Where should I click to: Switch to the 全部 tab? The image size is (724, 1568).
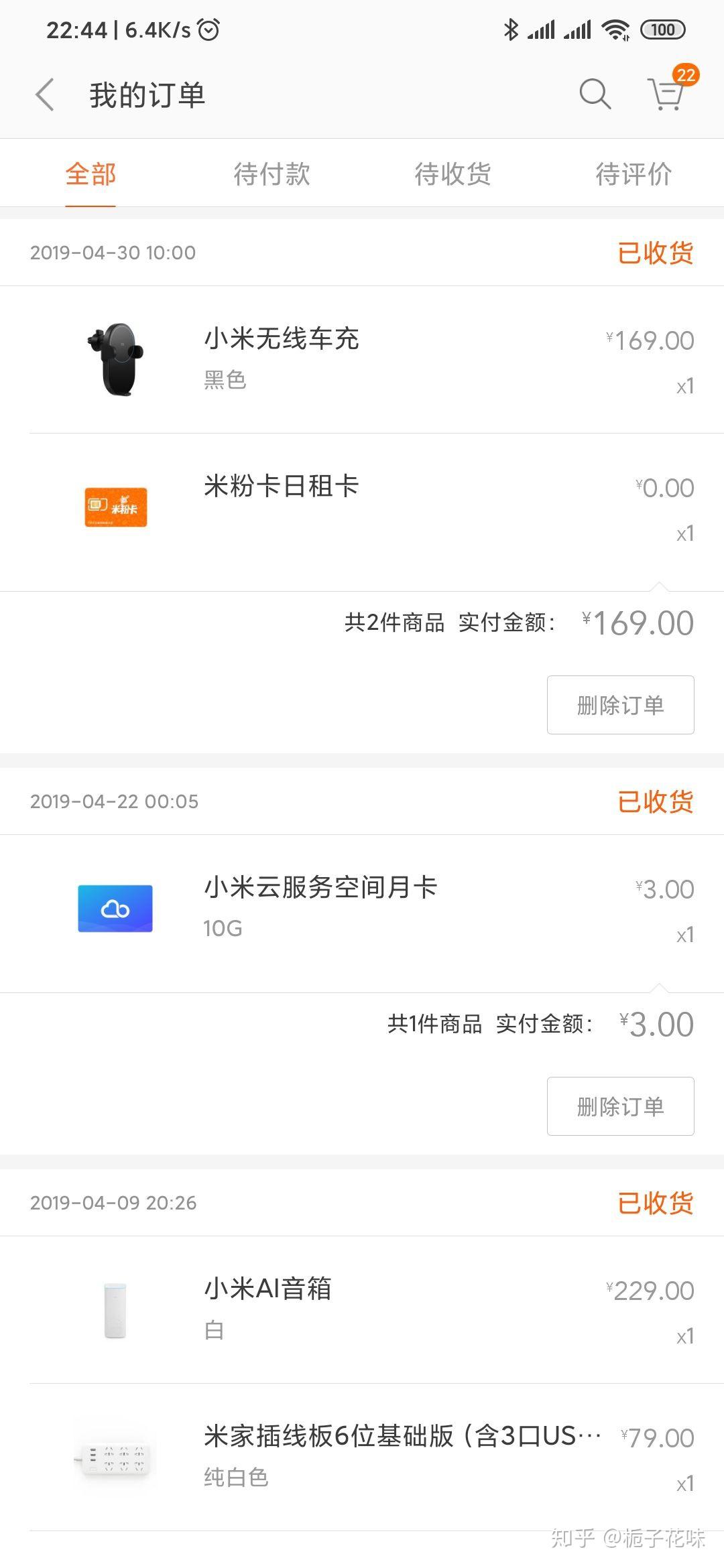90,174
